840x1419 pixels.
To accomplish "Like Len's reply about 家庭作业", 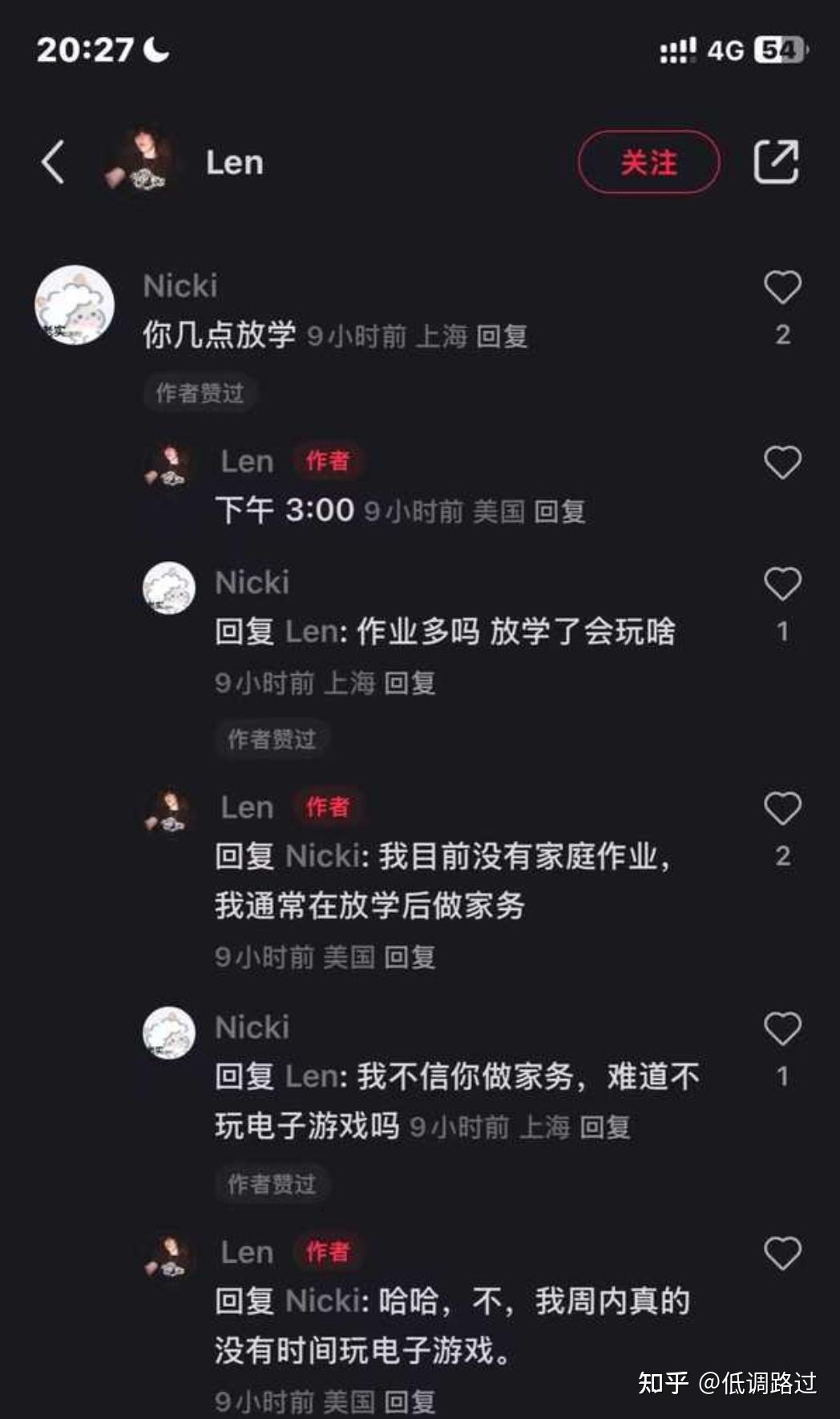I will click(x=782, y=808).
